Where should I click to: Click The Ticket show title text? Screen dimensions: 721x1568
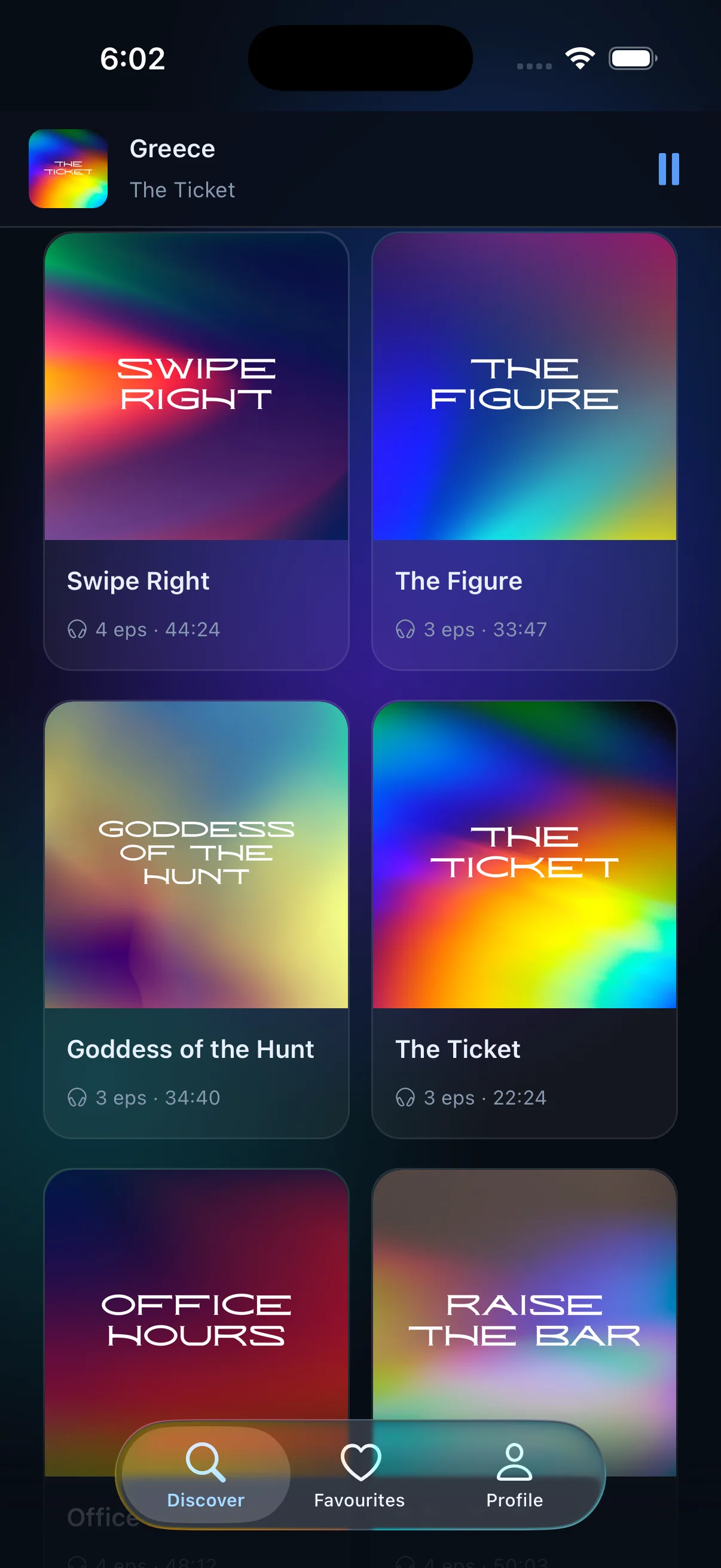pos(457,1049)
